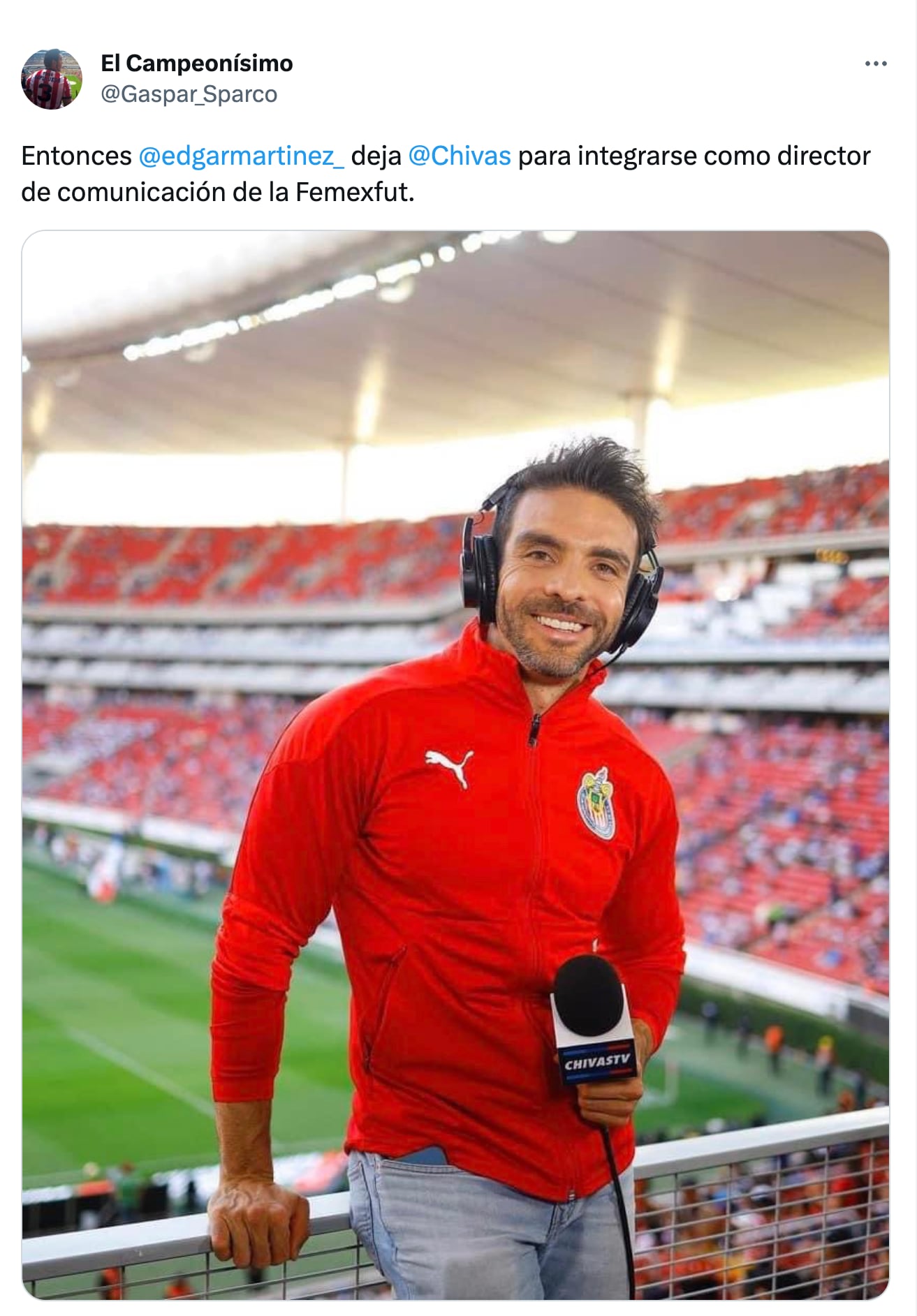Image resolution: width=917 pixels, height=1316 pixels.
Task: Click the more actions button for this tweet
Action: [874, 63]
